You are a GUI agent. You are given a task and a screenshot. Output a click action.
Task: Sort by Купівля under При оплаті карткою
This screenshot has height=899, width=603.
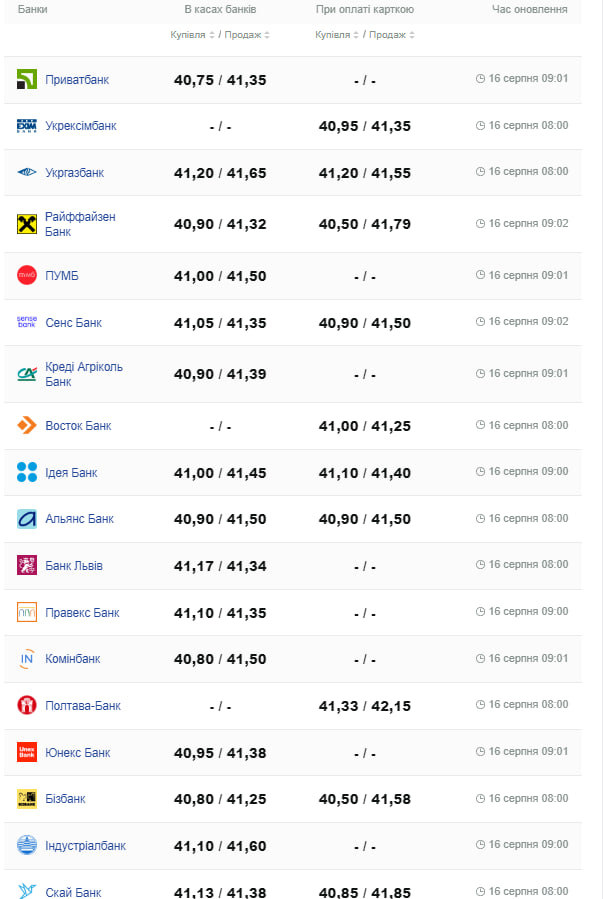click(337, 35)
